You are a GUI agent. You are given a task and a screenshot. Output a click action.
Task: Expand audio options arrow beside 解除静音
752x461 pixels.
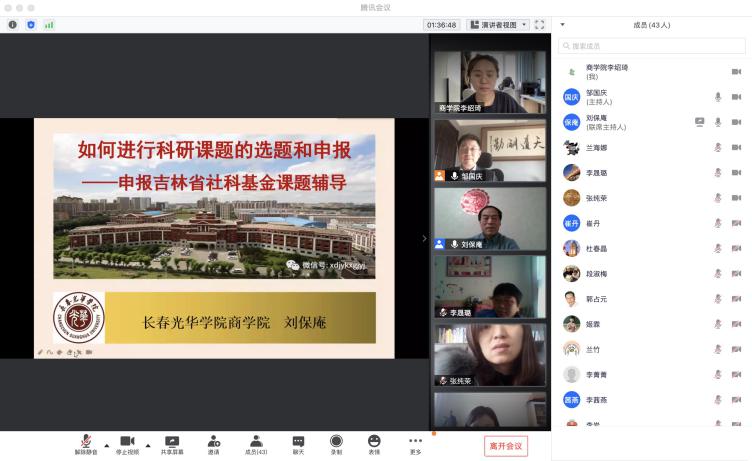[x=106, y=445]
